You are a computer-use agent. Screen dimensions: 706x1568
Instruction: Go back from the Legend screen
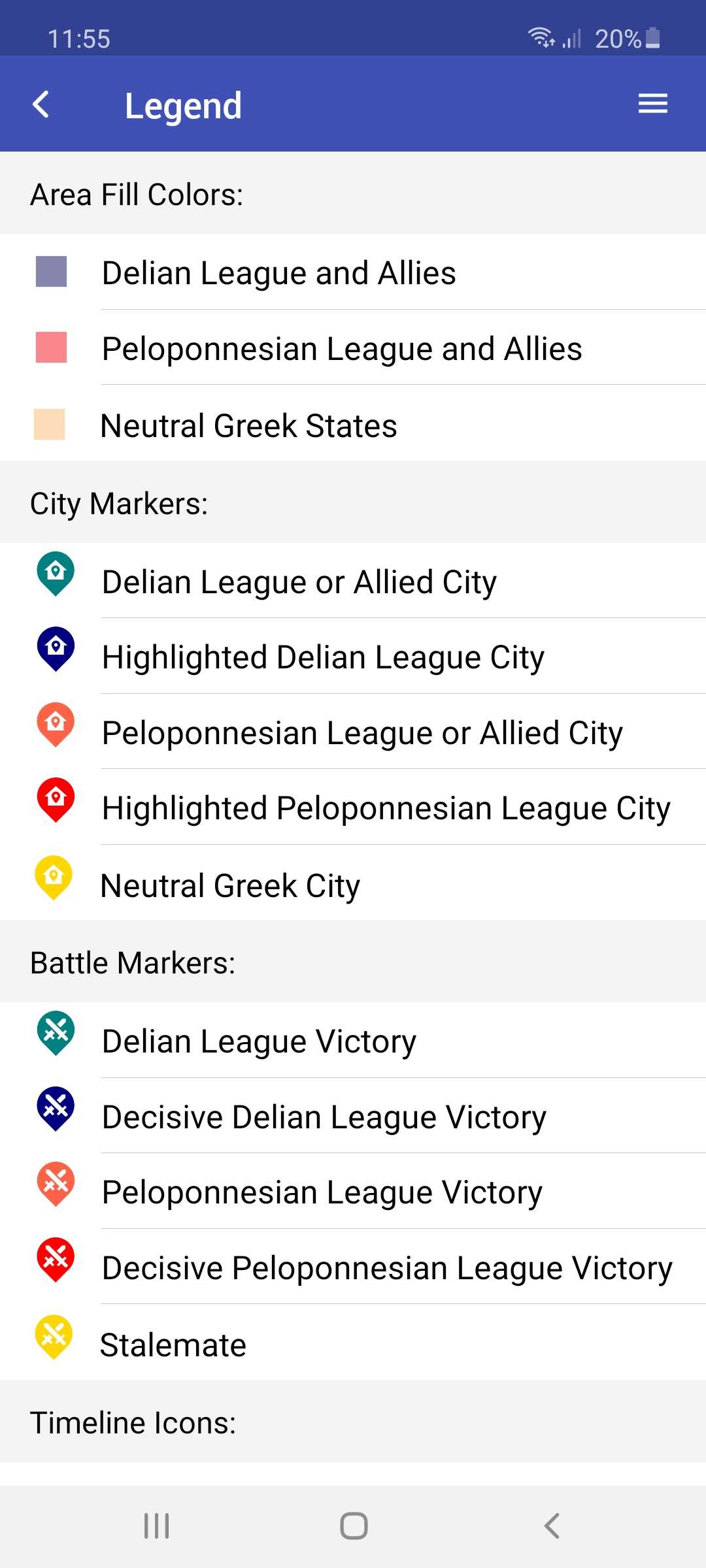(x=41, y=105)
